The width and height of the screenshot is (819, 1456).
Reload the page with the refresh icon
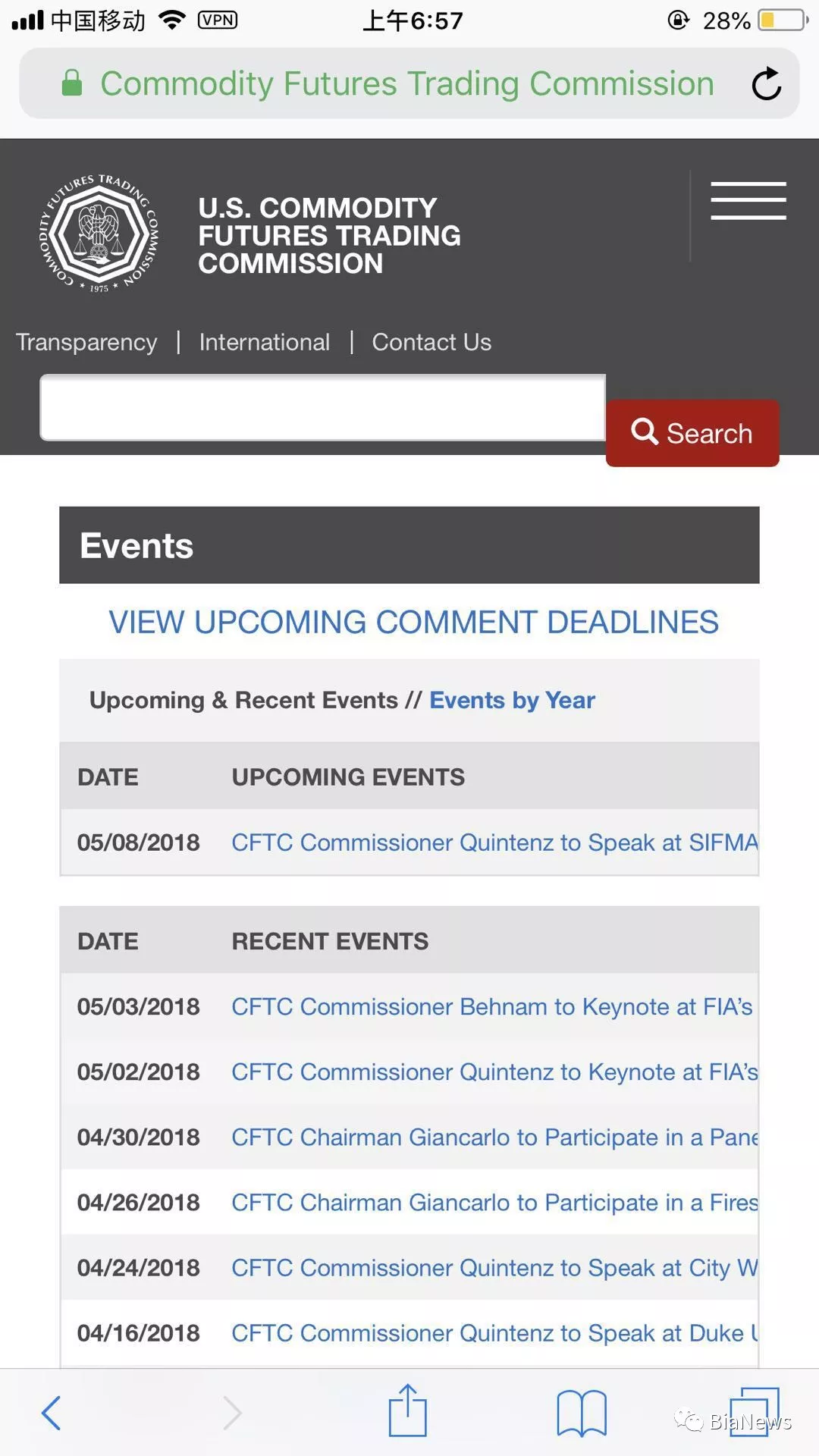[x=766, y=83]
